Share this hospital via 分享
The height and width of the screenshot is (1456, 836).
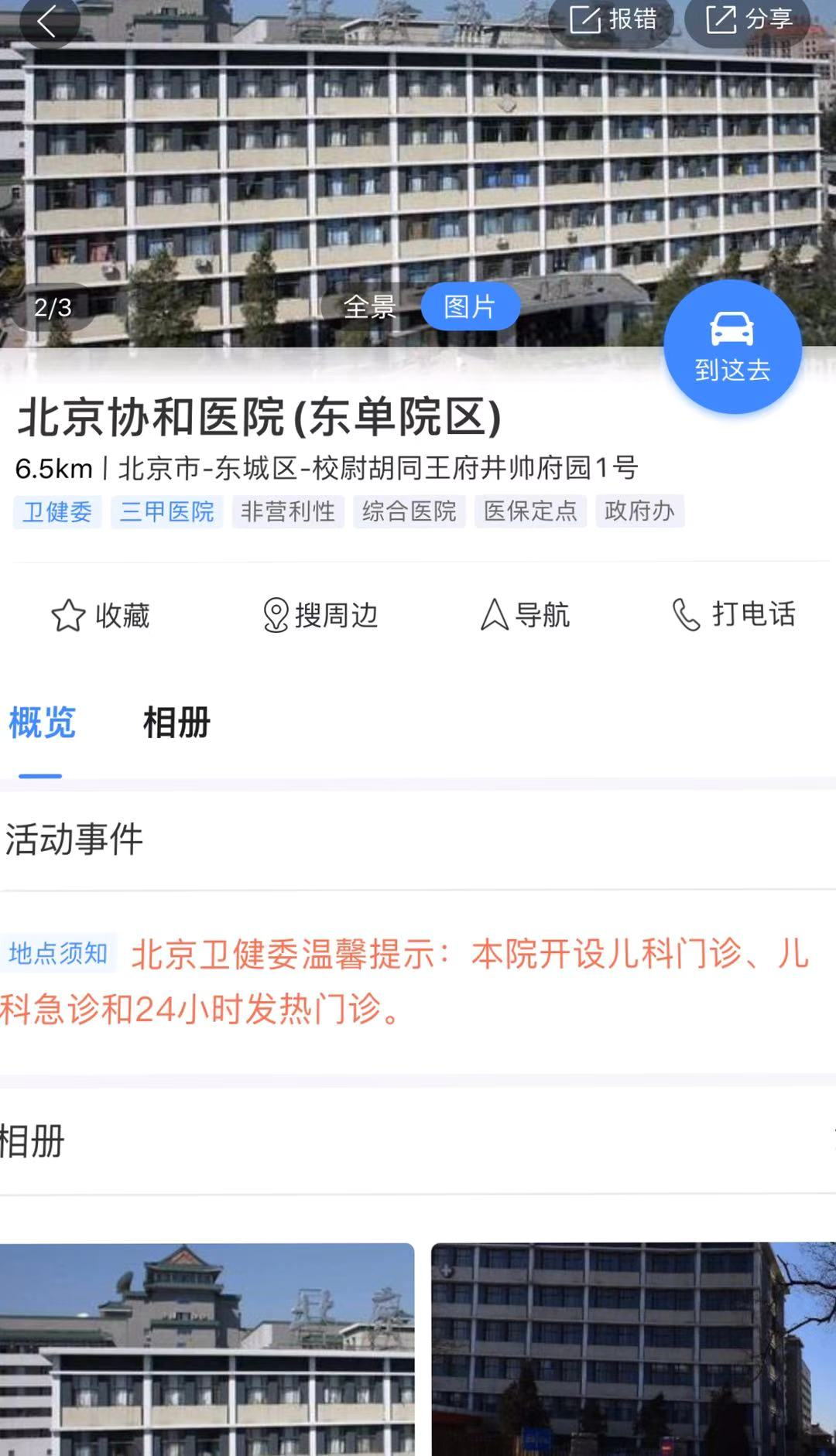748,20
